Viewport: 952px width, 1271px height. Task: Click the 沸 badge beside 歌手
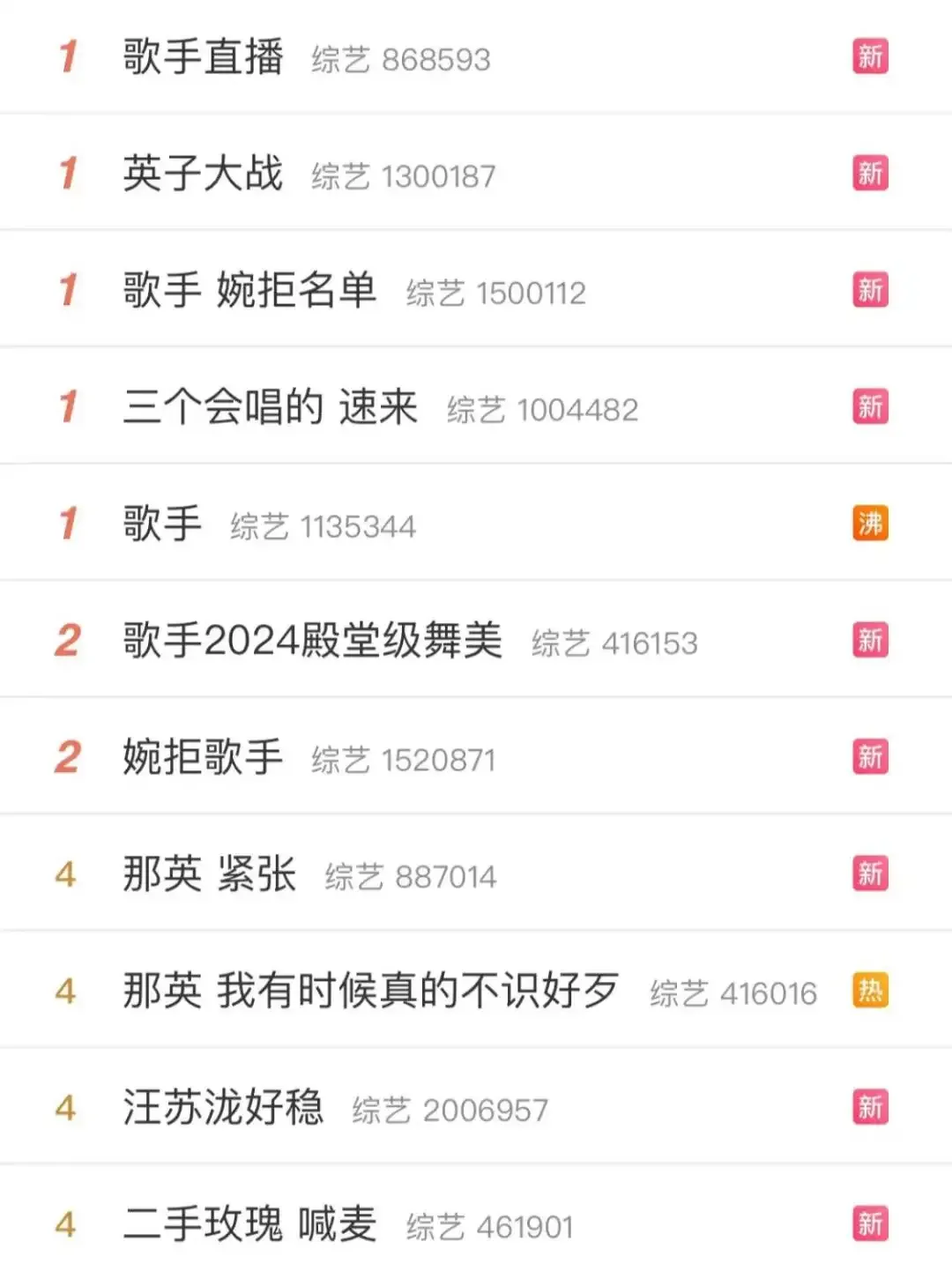871,524
